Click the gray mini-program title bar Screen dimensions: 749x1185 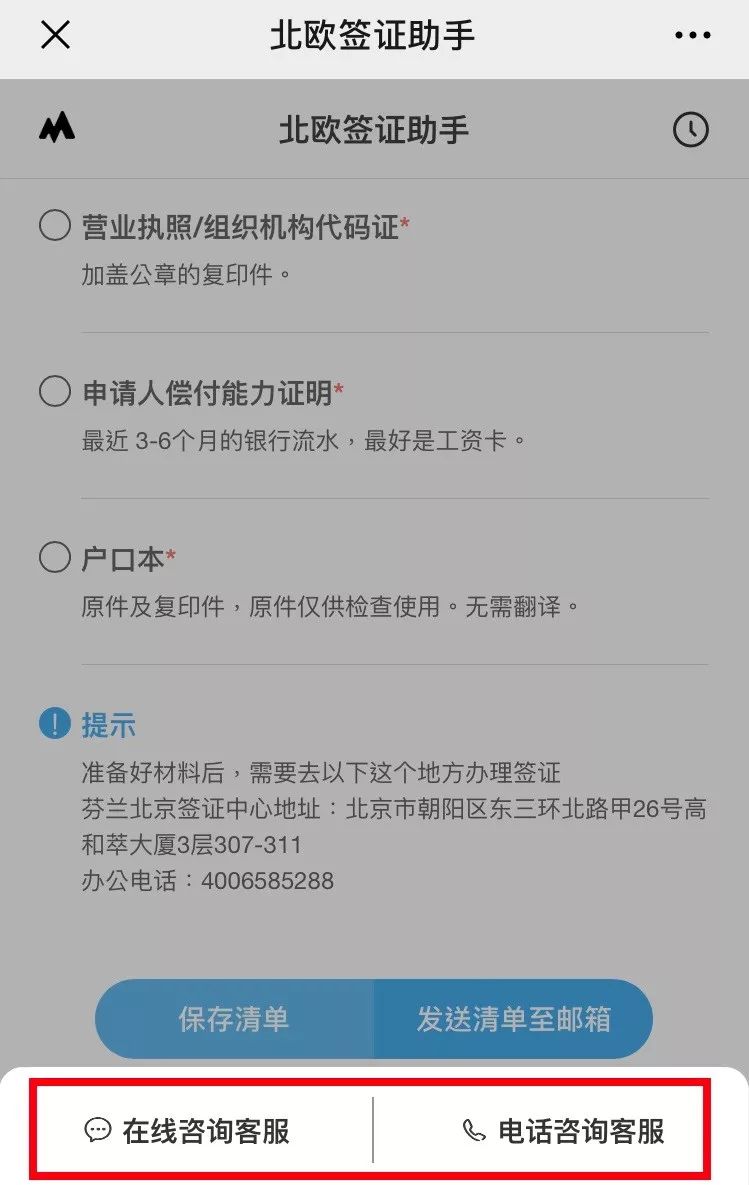click(374, 128)
